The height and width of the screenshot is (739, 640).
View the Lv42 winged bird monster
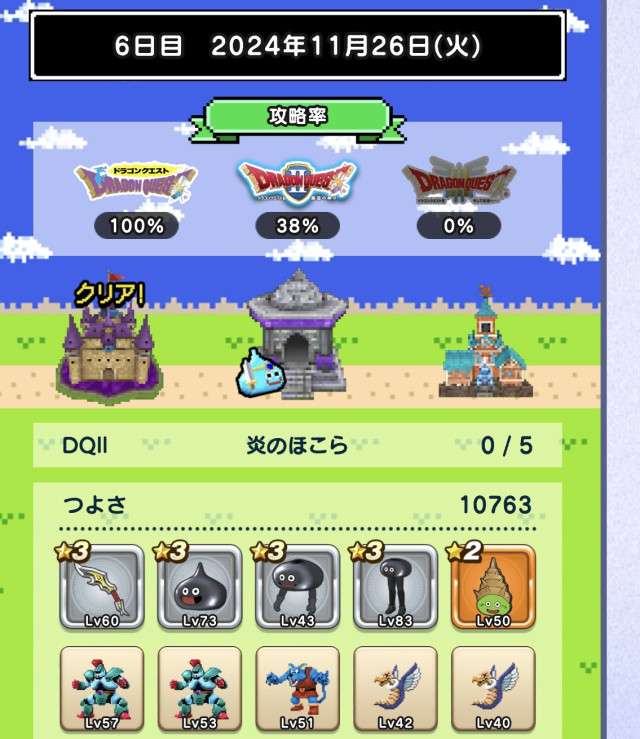[x=395, y=690]
